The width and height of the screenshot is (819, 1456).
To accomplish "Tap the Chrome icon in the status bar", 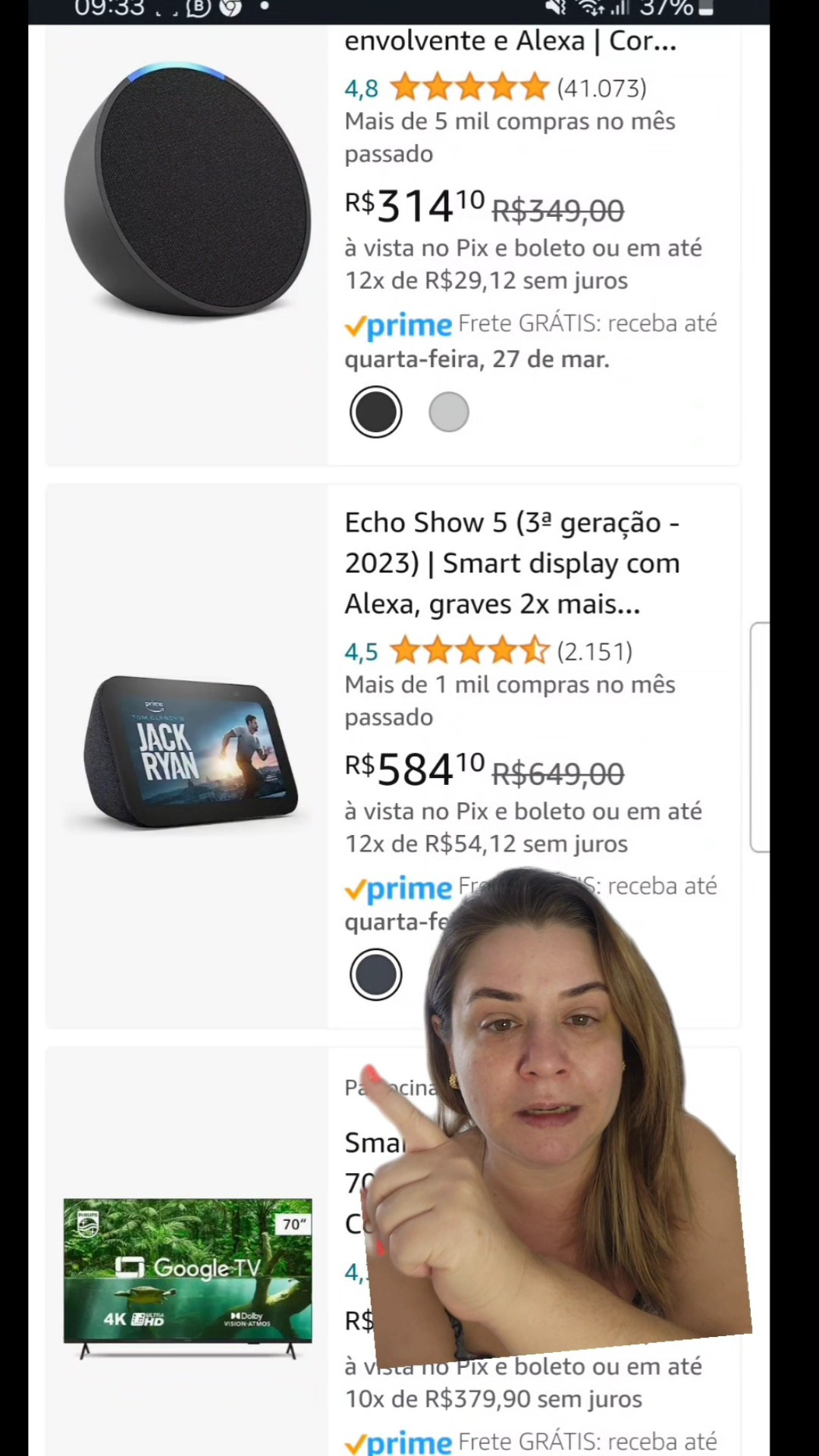I will click(x=230, y=8).
